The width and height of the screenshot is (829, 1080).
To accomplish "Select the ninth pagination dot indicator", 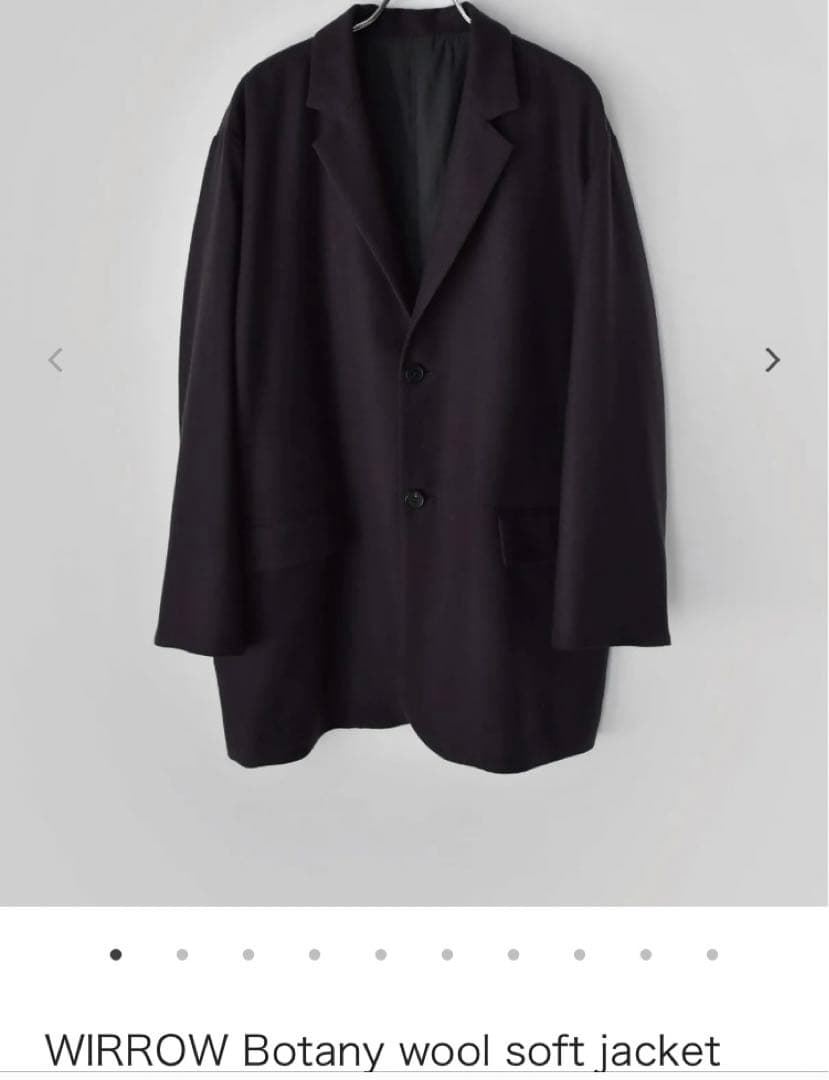I will (644, 955).
